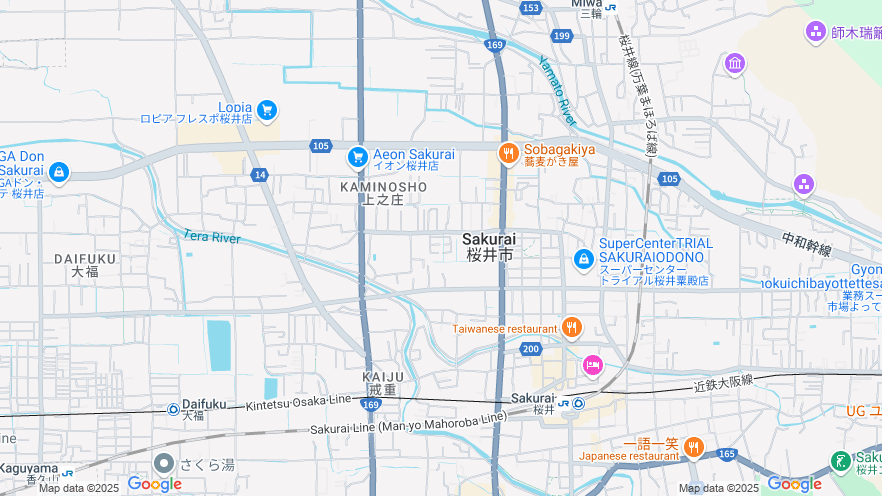Viewport: 882px width, 496px height.
Task: Tap the Japanese restaurant 一語一笑 pin
Action: point(693,447)
